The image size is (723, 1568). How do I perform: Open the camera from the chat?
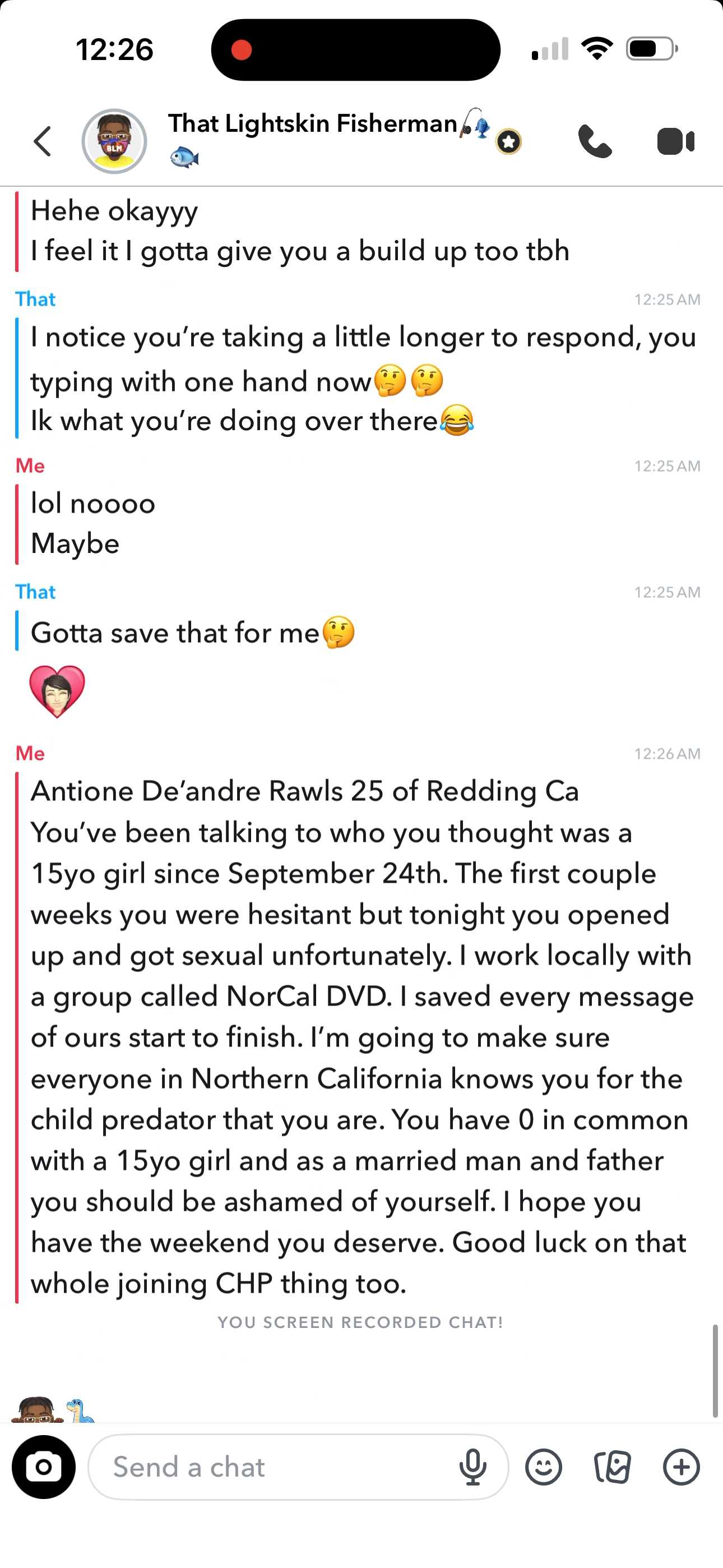[44, 1467]
